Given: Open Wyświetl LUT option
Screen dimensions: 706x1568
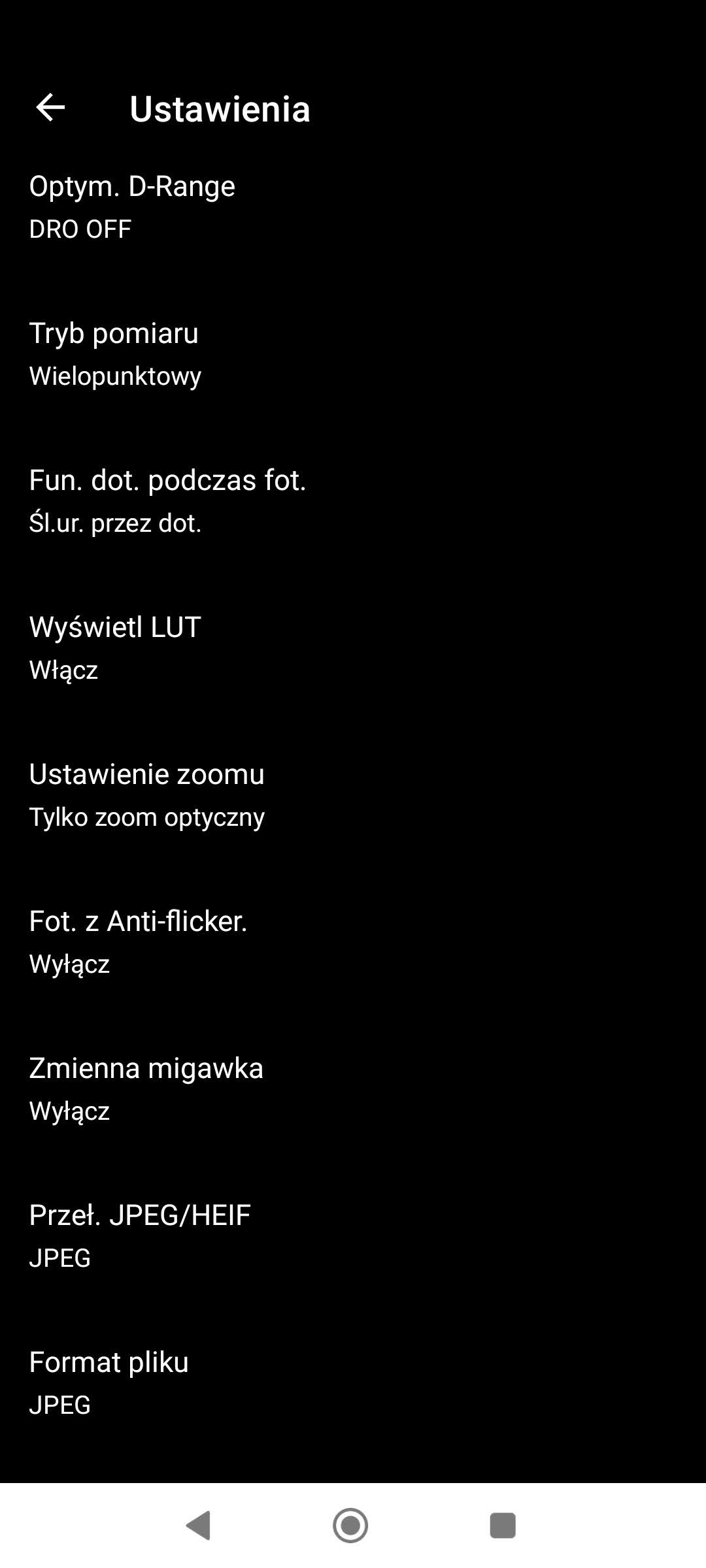Looking at the screenshot, I should tap(353, 647).
